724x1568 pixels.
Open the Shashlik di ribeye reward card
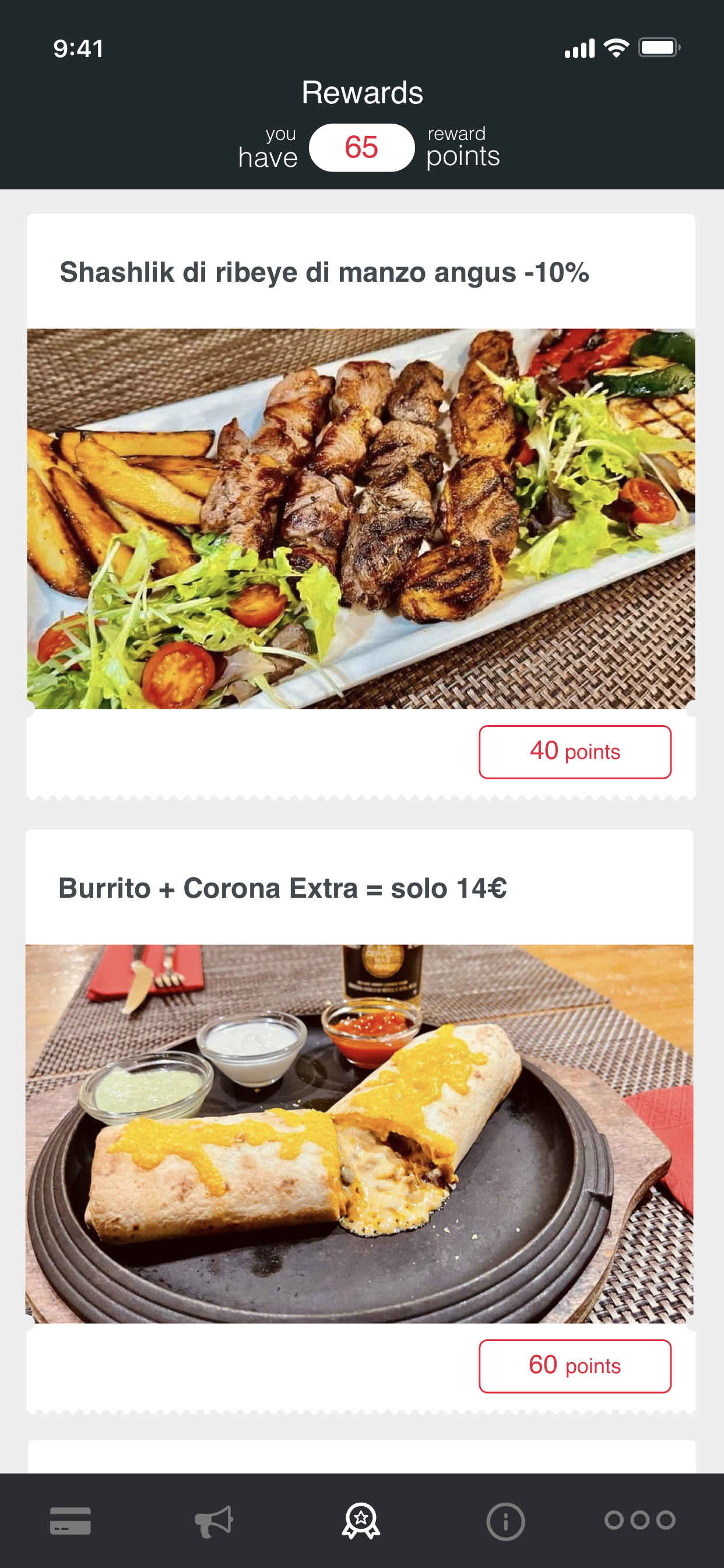[361, 517]
